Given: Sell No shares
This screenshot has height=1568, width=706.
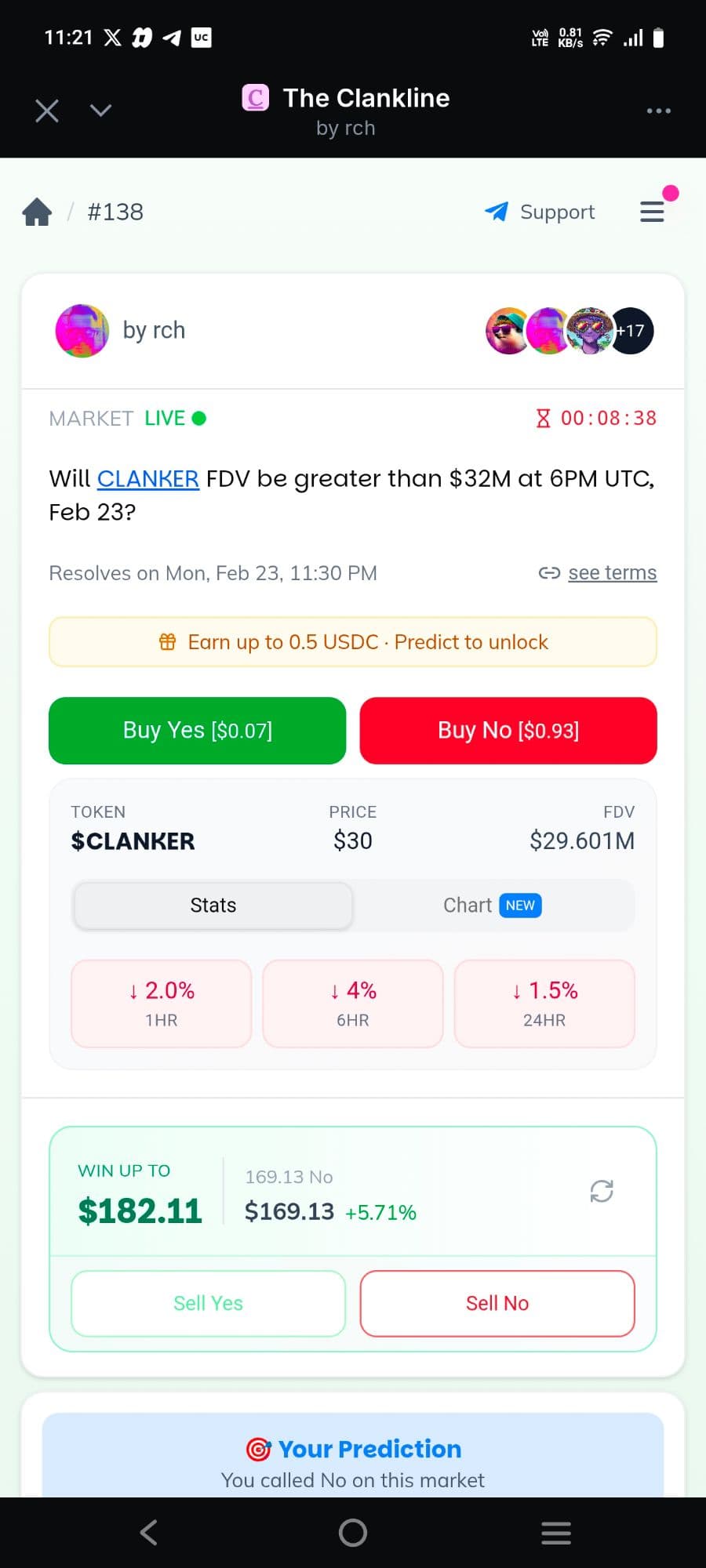Looking at the screenshot, I should (497, 1303).
